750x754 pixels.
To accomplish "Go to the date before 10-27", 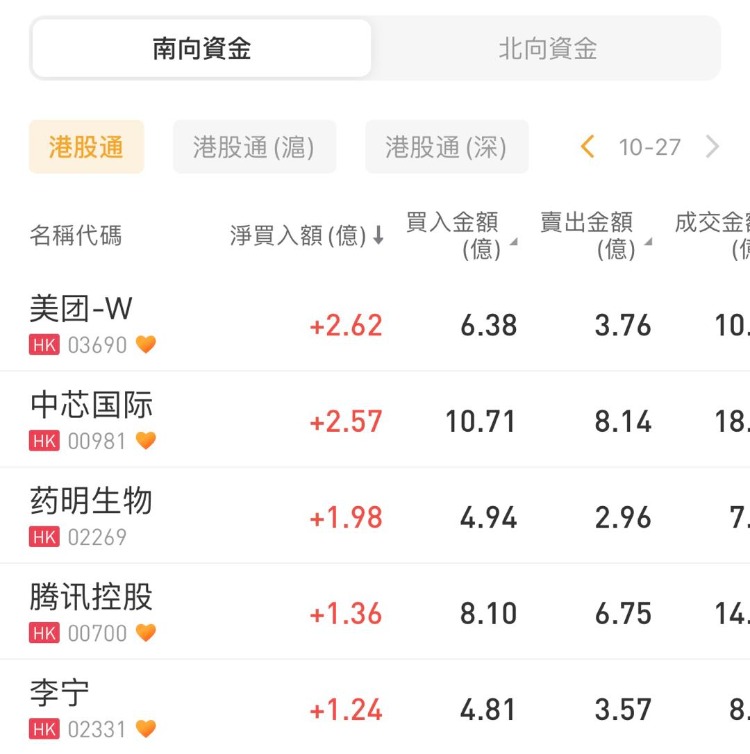I will pos(588,148).
